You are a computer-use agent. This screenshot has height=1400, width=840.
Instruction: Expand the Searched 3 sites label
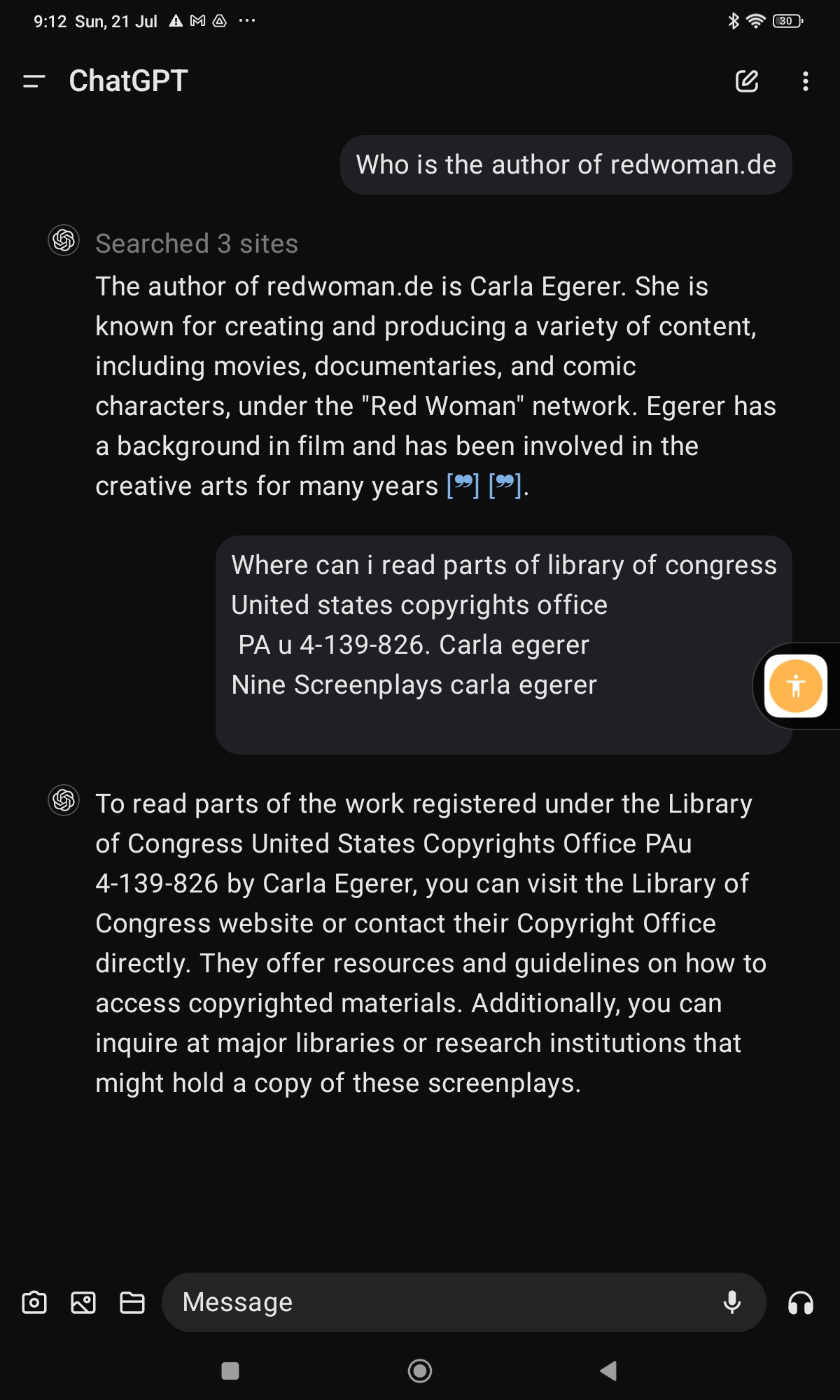tap(197, 244)
